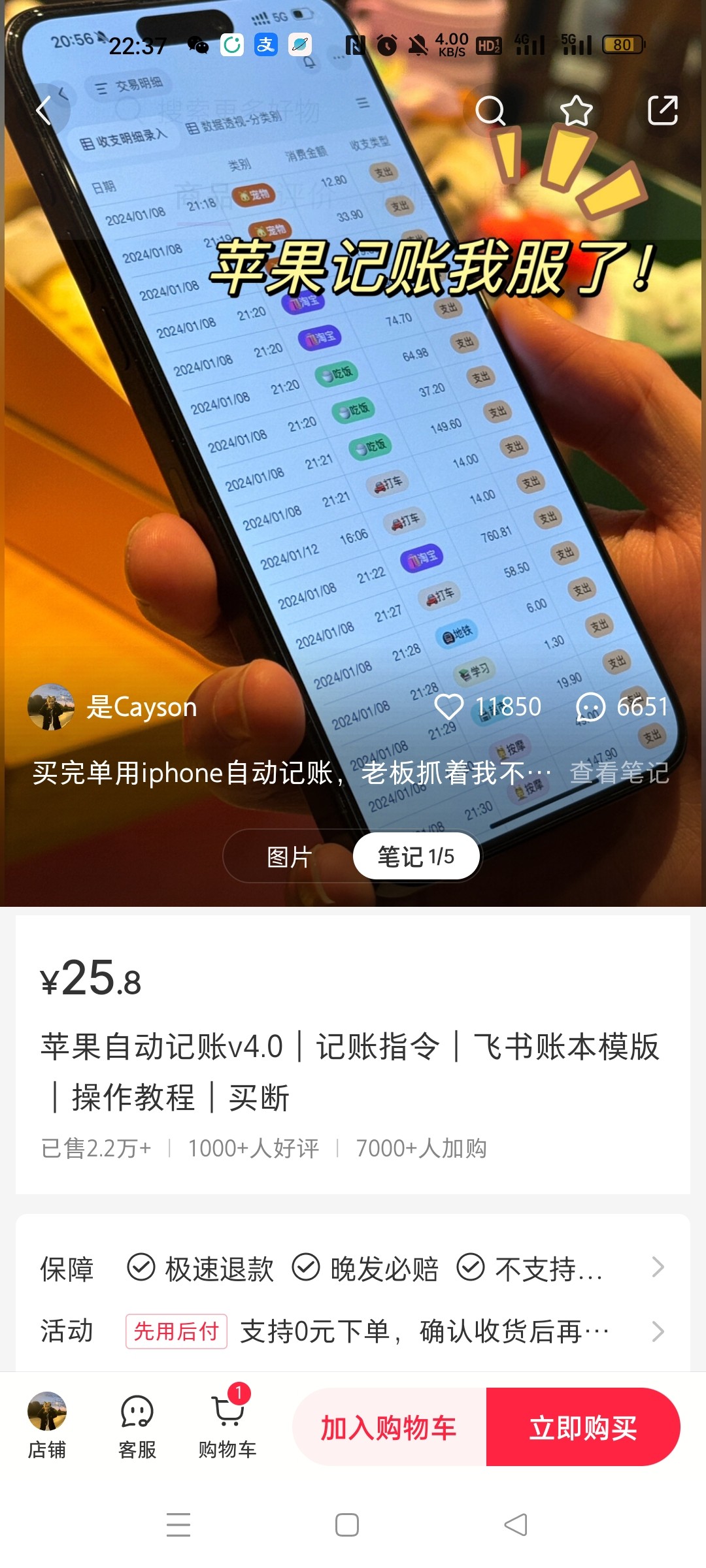Favorite this product with the star icon

pos(576,110)
